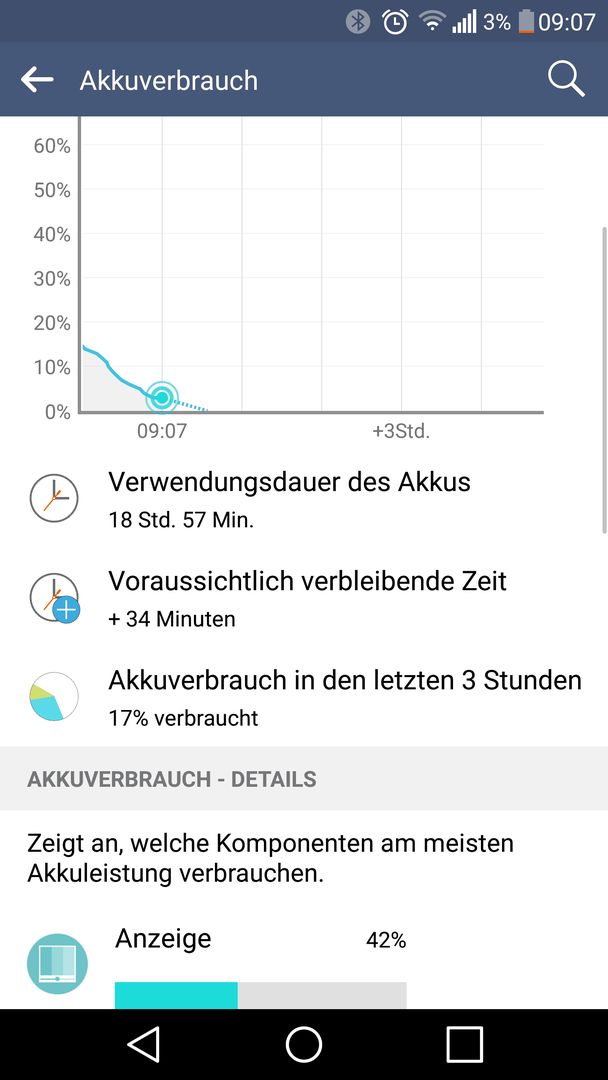Open the search magnifier icon
Image resolution: width=608 pixels, height=1080 pixels.
tap(565, 79)
